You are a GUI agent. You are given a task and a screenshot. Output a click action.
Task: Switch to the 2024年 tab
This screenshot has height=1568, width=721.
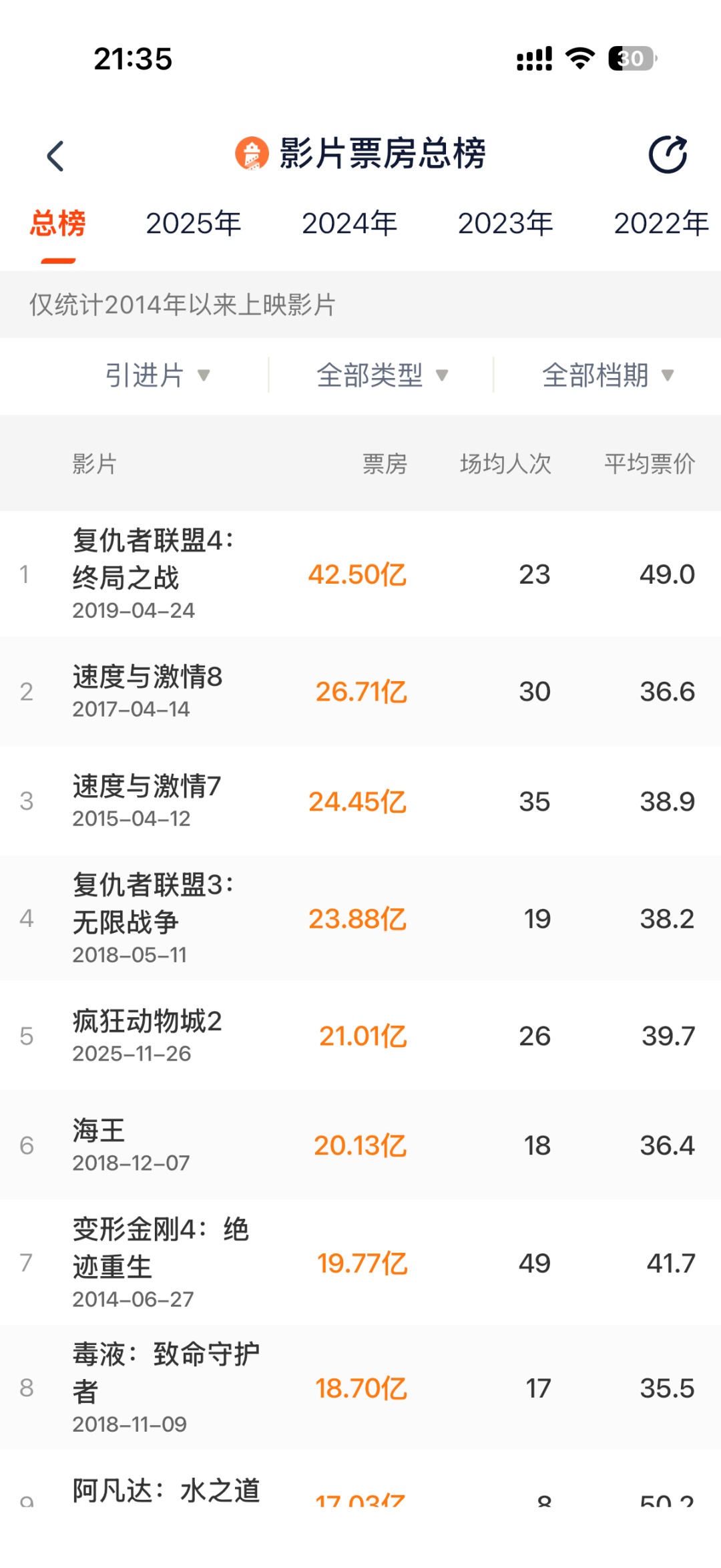(349, 223)
